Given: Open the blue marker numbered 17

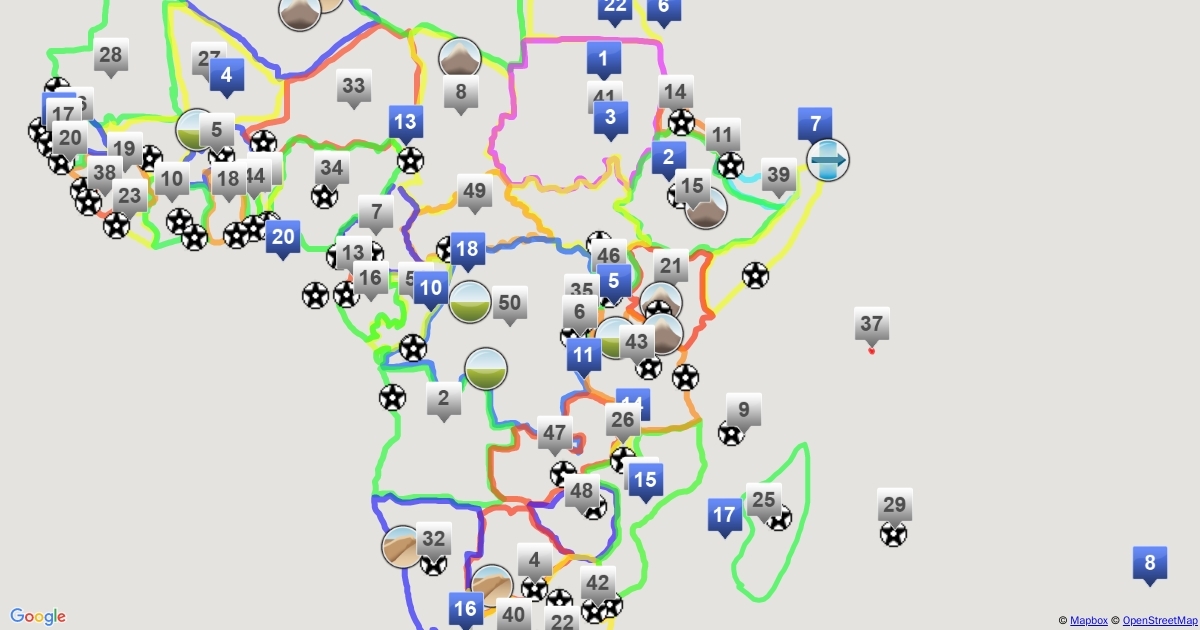Looking at the screenshot, I should 725,516.
